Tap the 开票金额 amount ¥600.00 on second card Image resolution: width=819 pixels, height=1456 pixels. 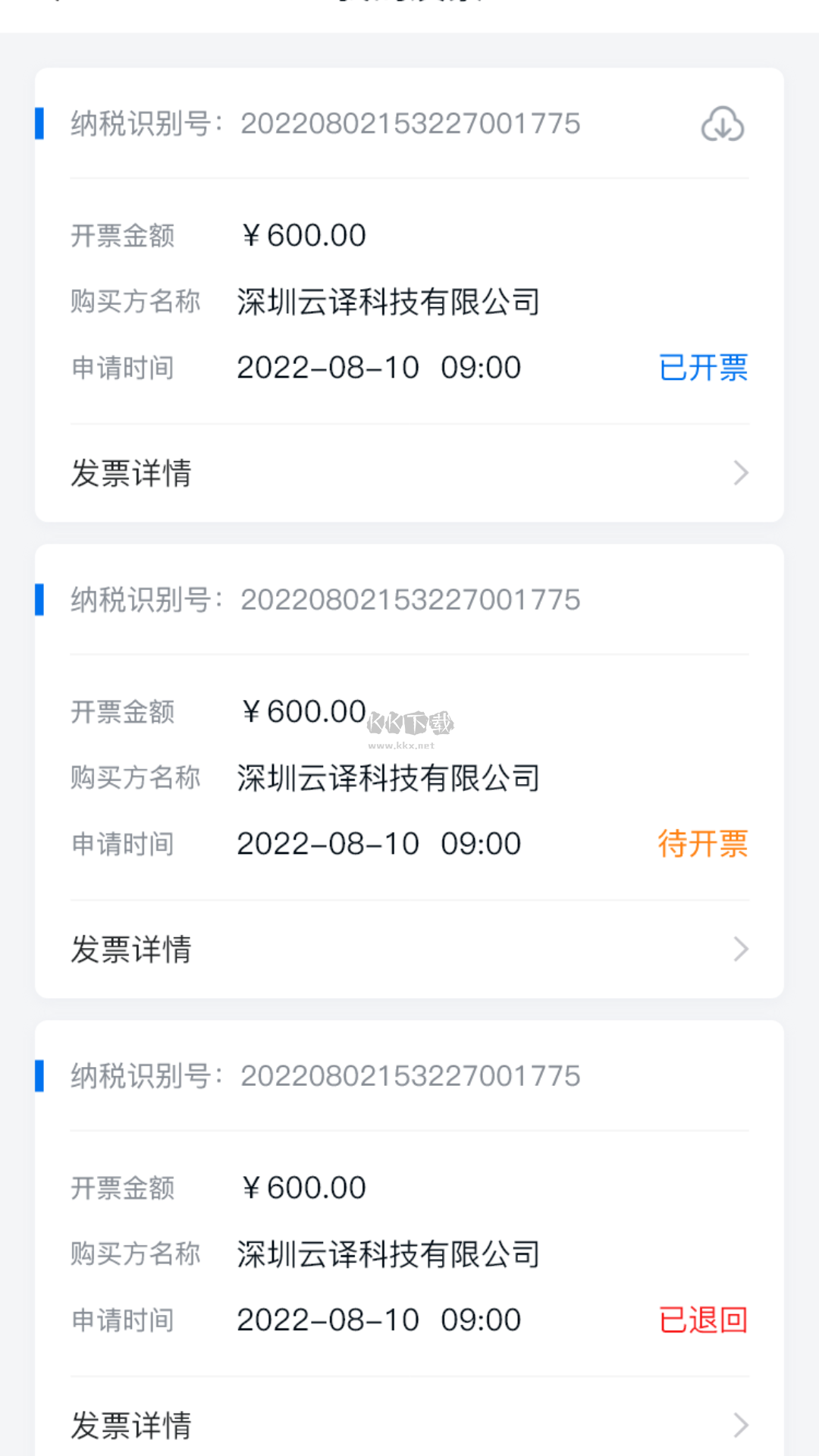tap(302, 711)
